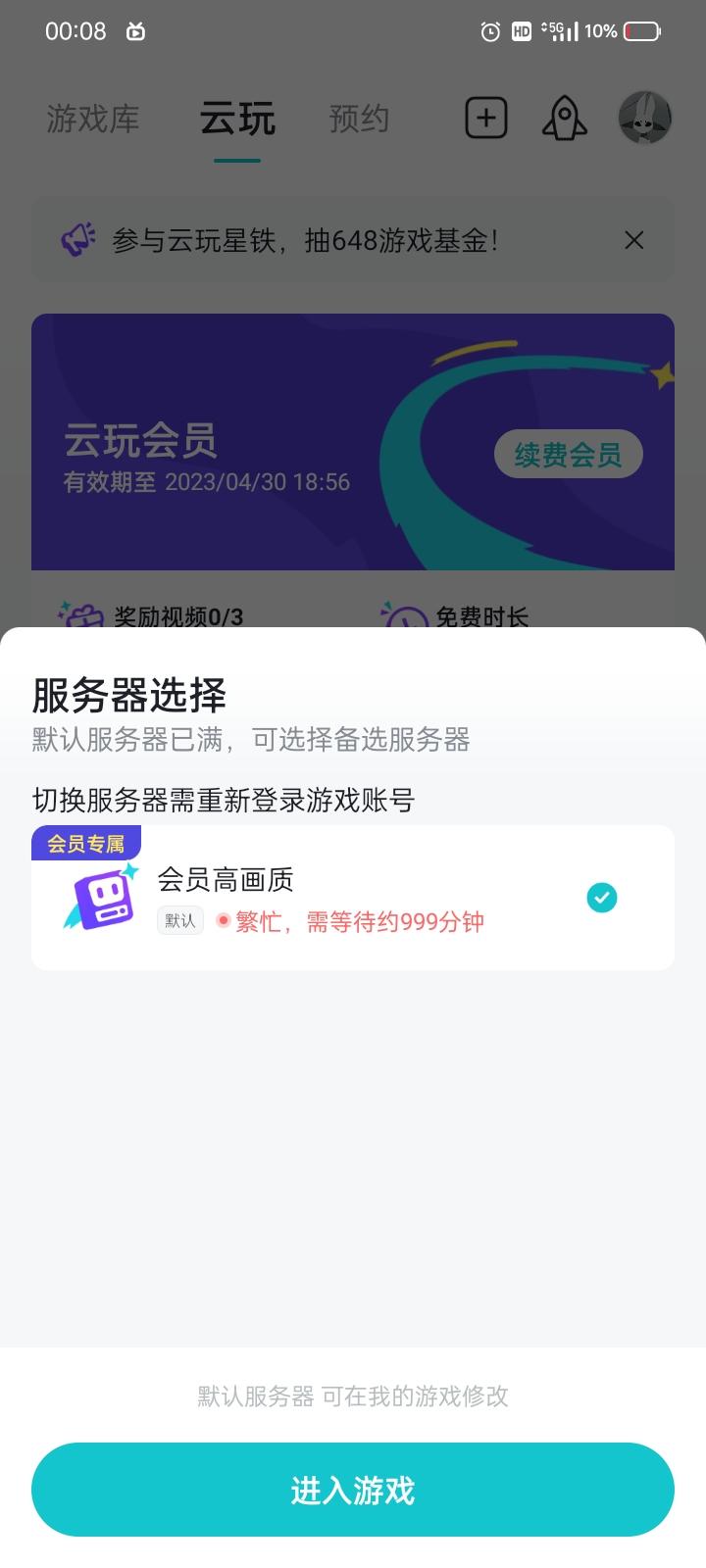Open the profile avatar icon

[x=644, y=118]
